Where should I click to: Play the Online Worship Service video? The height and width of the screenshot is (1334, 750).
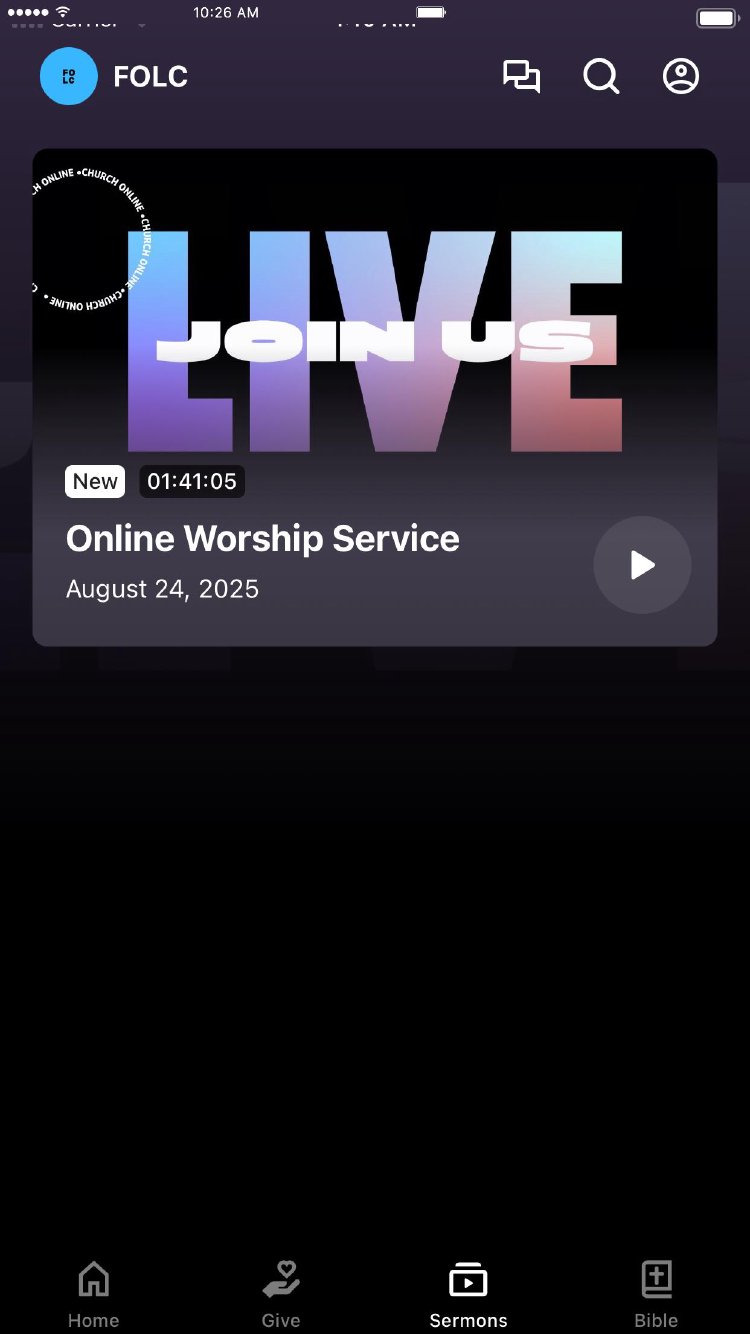642,565
